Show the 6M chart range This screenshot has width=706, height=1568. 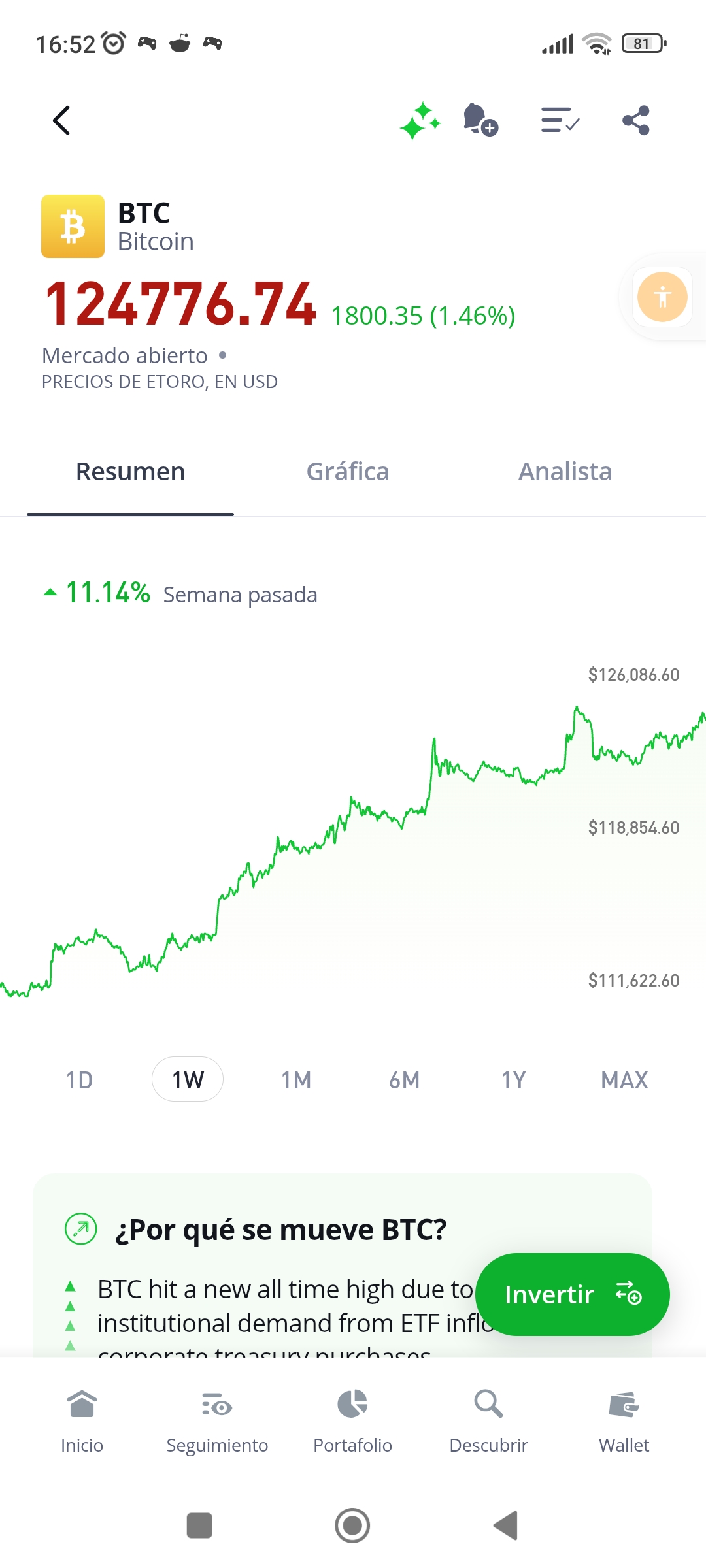coord(405,1080)
